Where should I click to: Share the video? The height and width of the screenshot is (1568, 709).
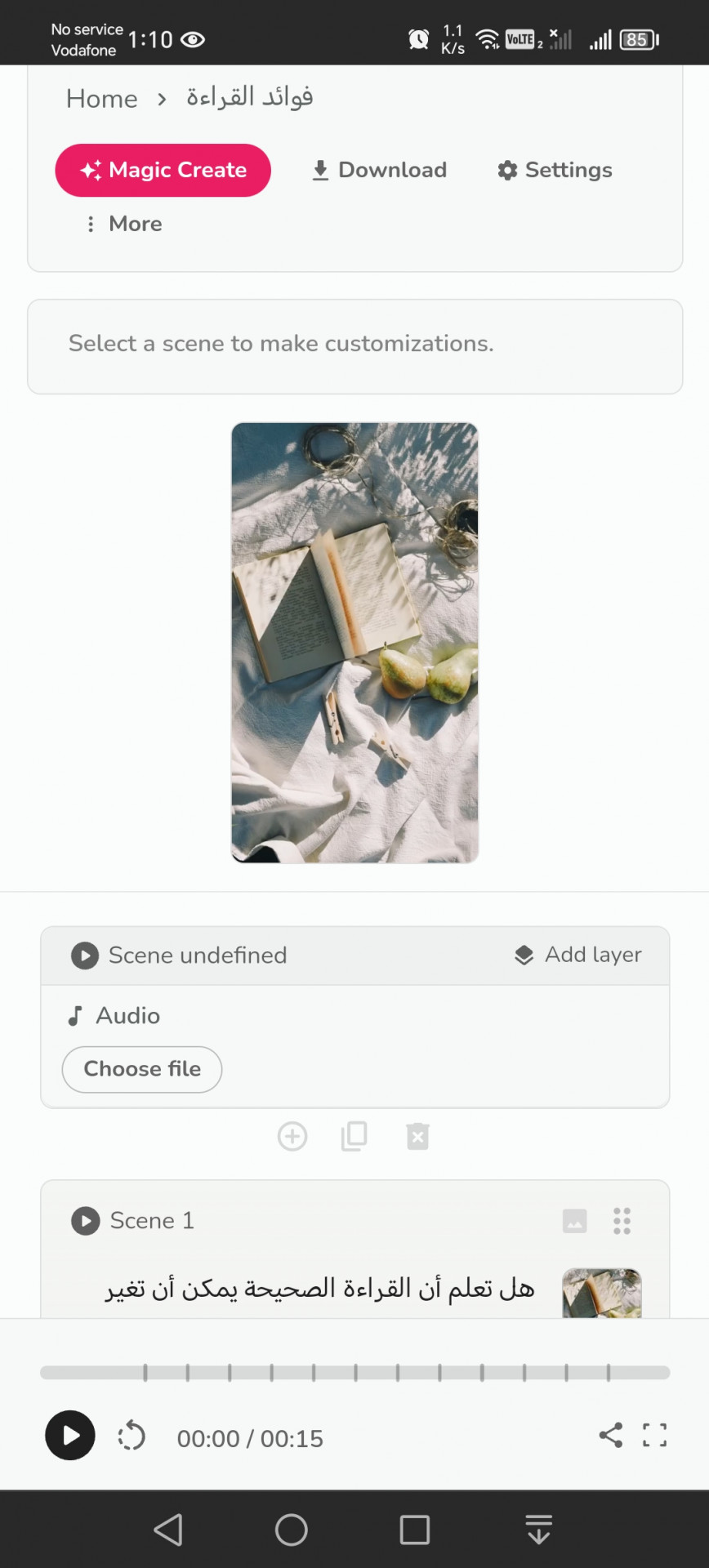610,1435
